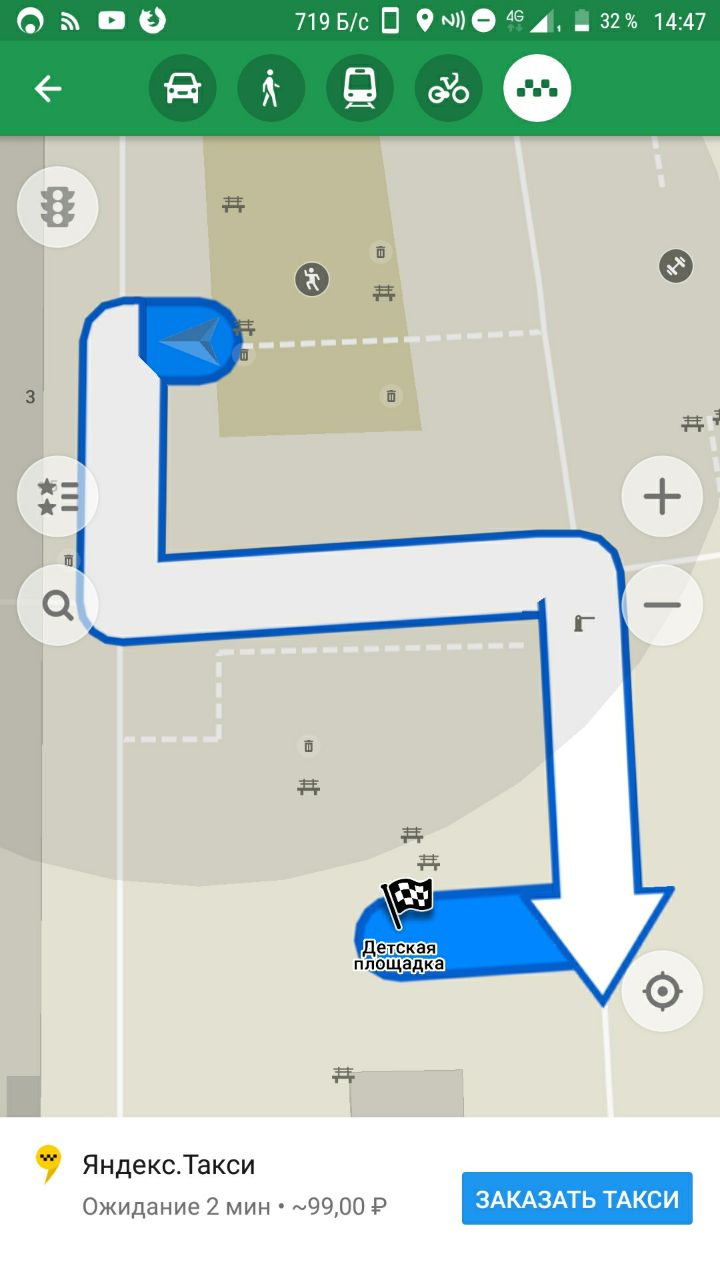Switch to bicycle routing mode

coord(449,89)
